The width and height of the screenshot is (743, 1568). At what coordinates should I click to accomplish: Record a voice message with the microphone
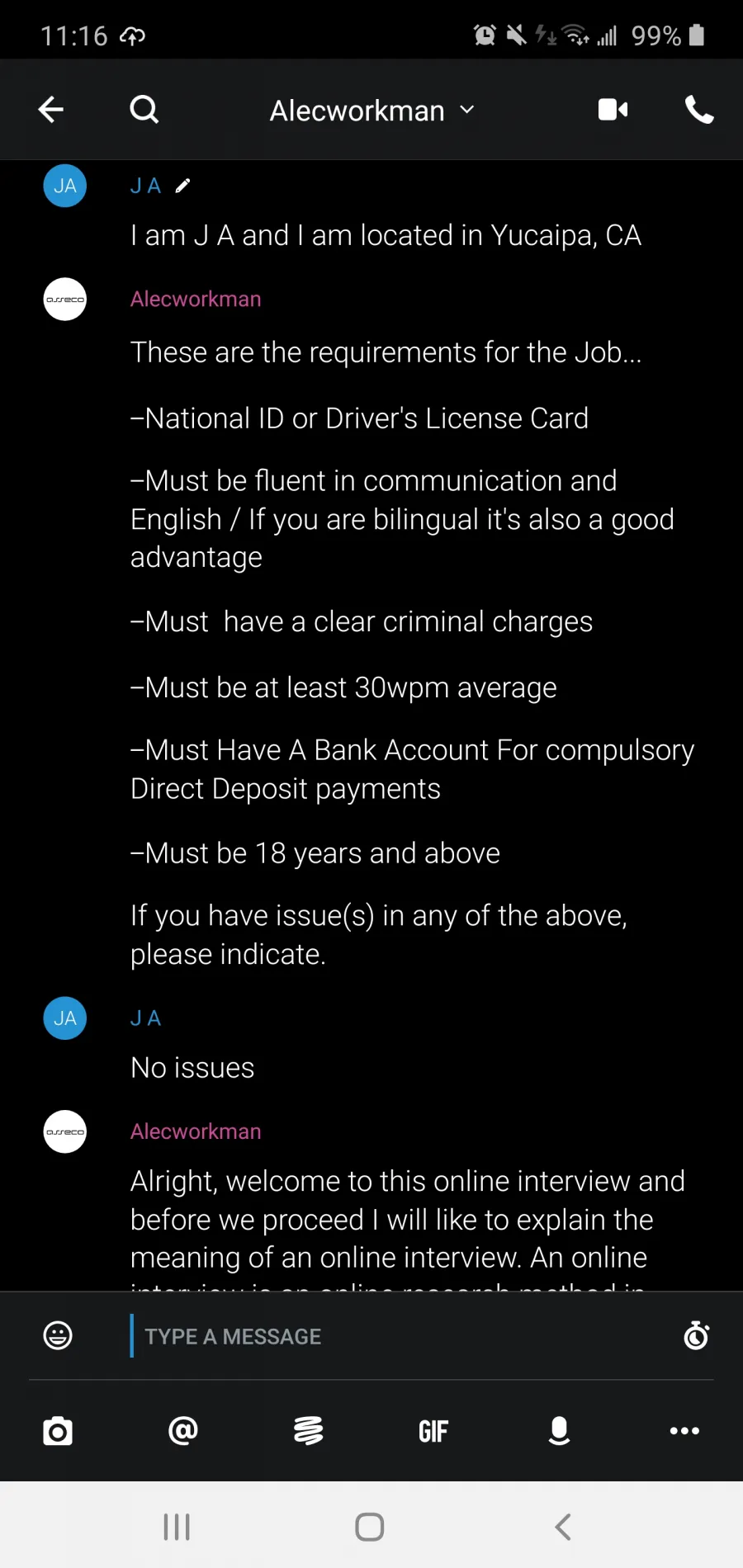(559, 1430)
